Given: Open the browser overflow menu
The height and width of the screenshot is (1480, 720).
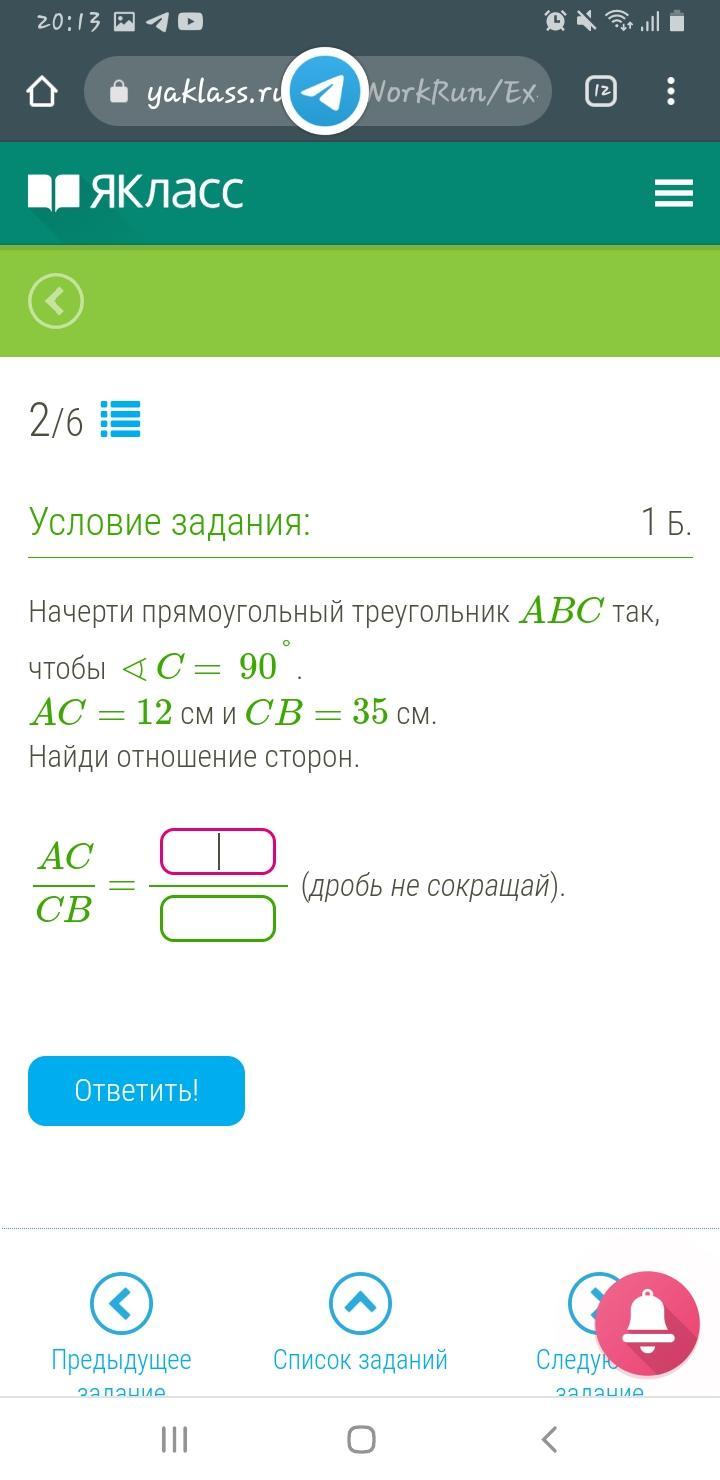Looking at the screenshot, I should (671, 92).
